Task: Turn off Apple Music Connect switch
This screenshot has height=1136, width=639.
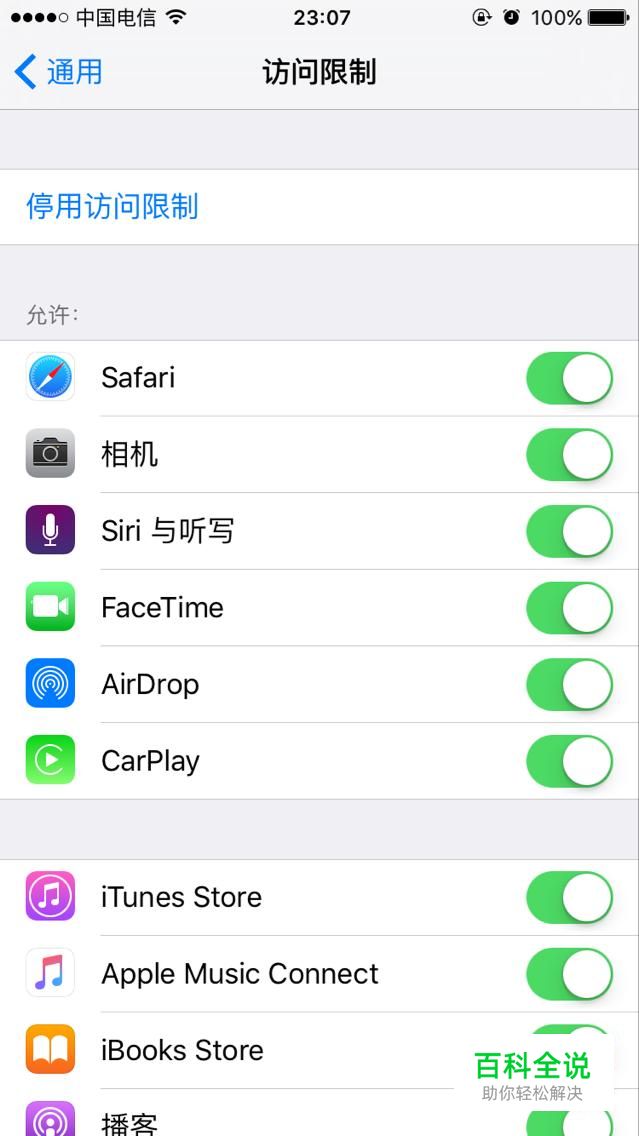Action: point(569,974)
